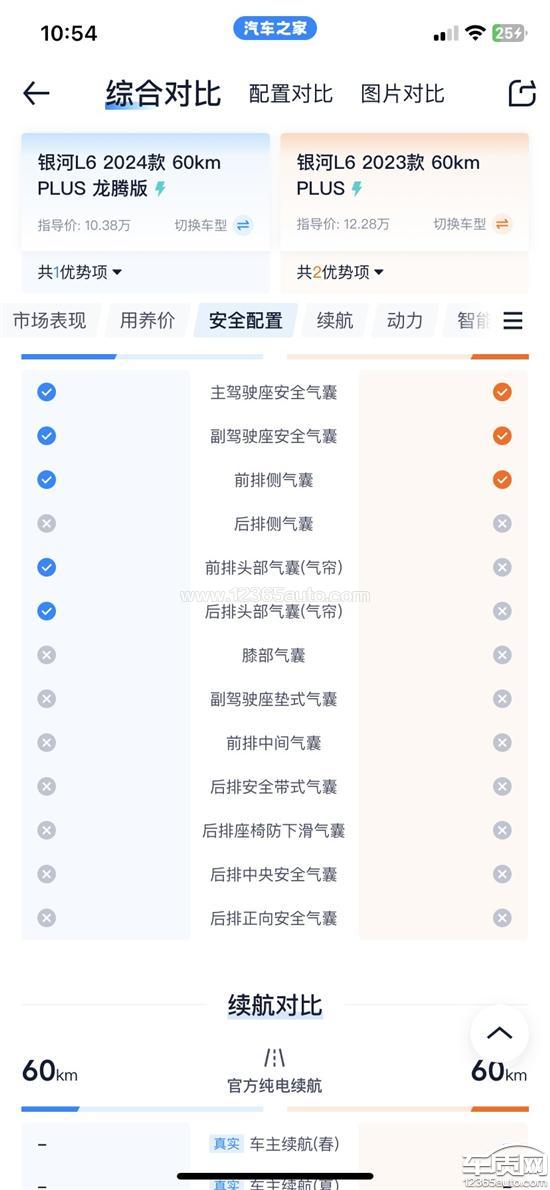
Task: Tap 切换车型 for the 2023款 PLUS
Action: click(473, 224)
